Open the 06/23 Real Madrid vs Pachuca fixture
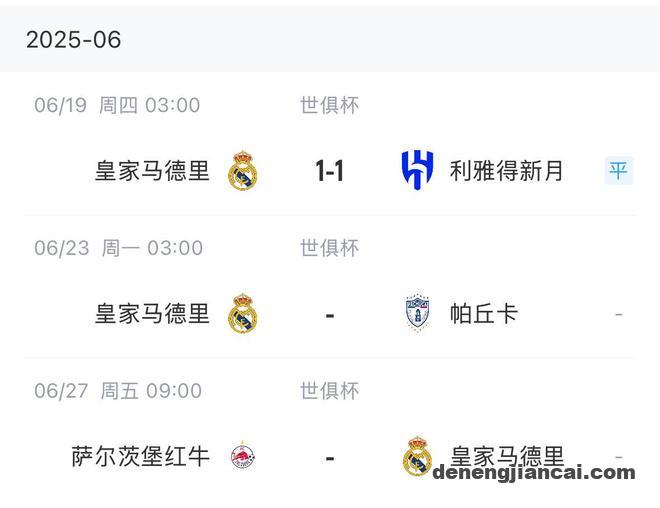Viewport: 660px width, 508px height. point(329,314)
